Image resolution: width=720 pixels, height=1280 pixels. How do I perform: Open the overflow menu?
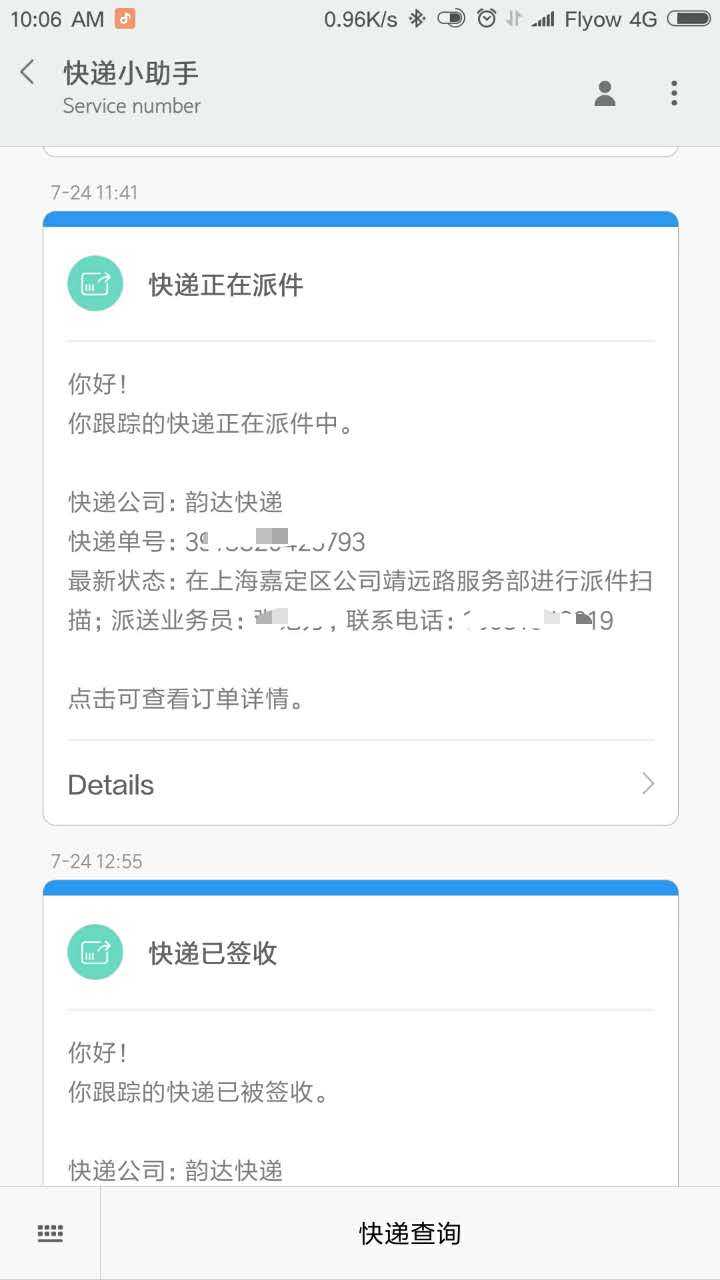point(674,94)
